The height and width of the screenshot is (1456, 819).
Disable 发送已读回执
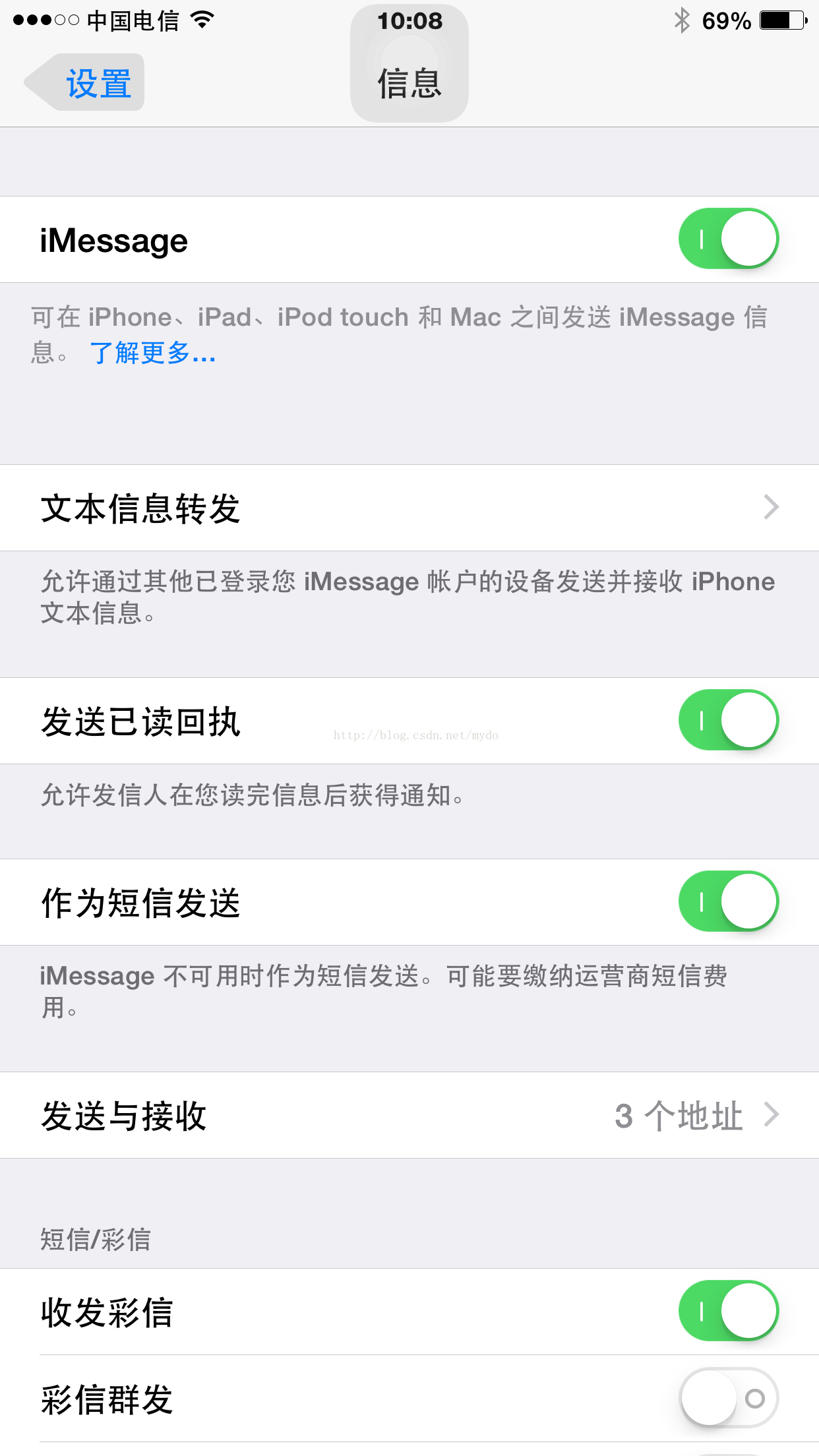pyautogui.click(x=729, y=720)
